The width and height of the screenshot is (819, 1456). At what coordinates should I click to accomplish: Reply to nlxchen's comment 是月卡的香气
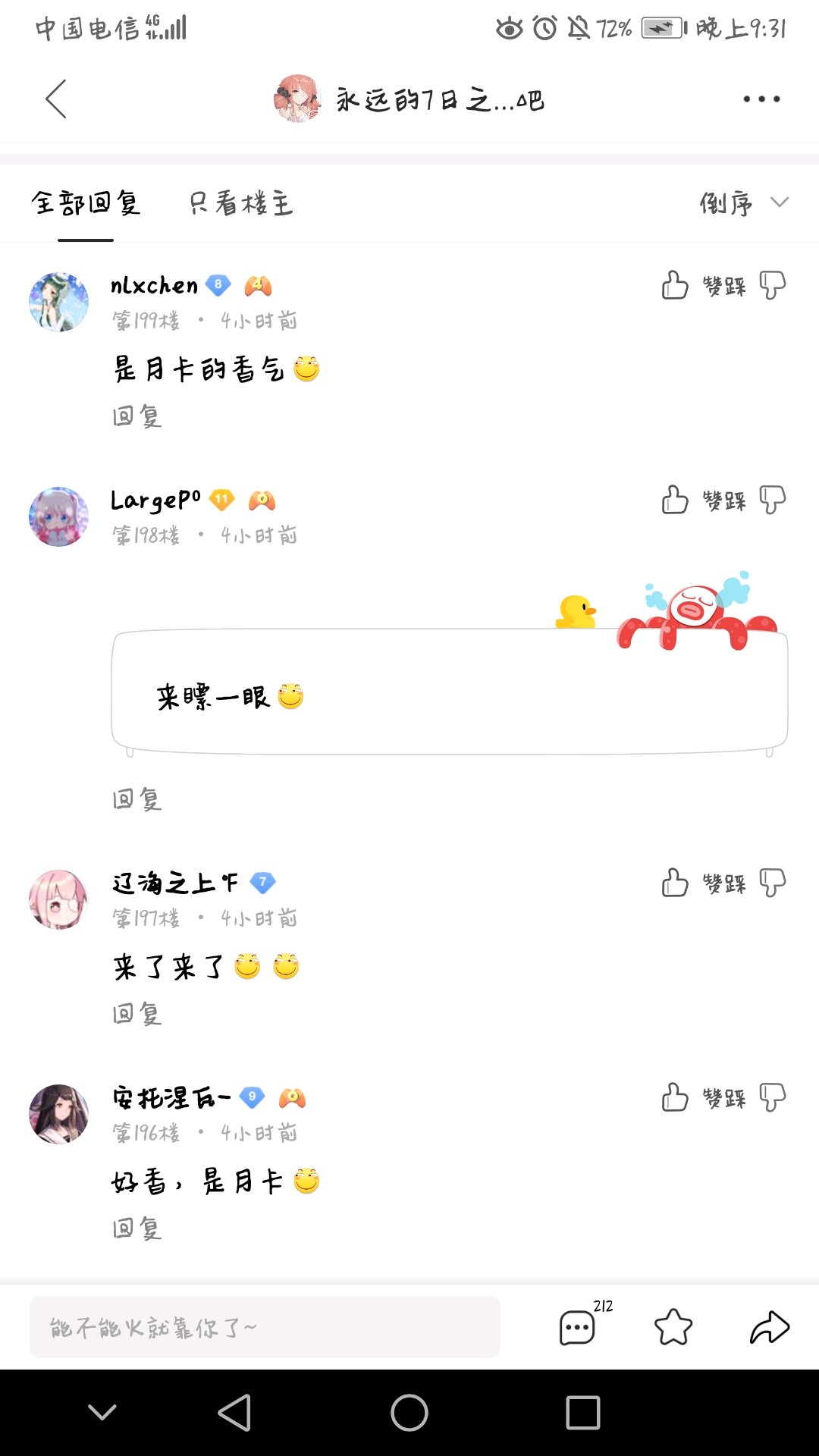coord(137,416)
